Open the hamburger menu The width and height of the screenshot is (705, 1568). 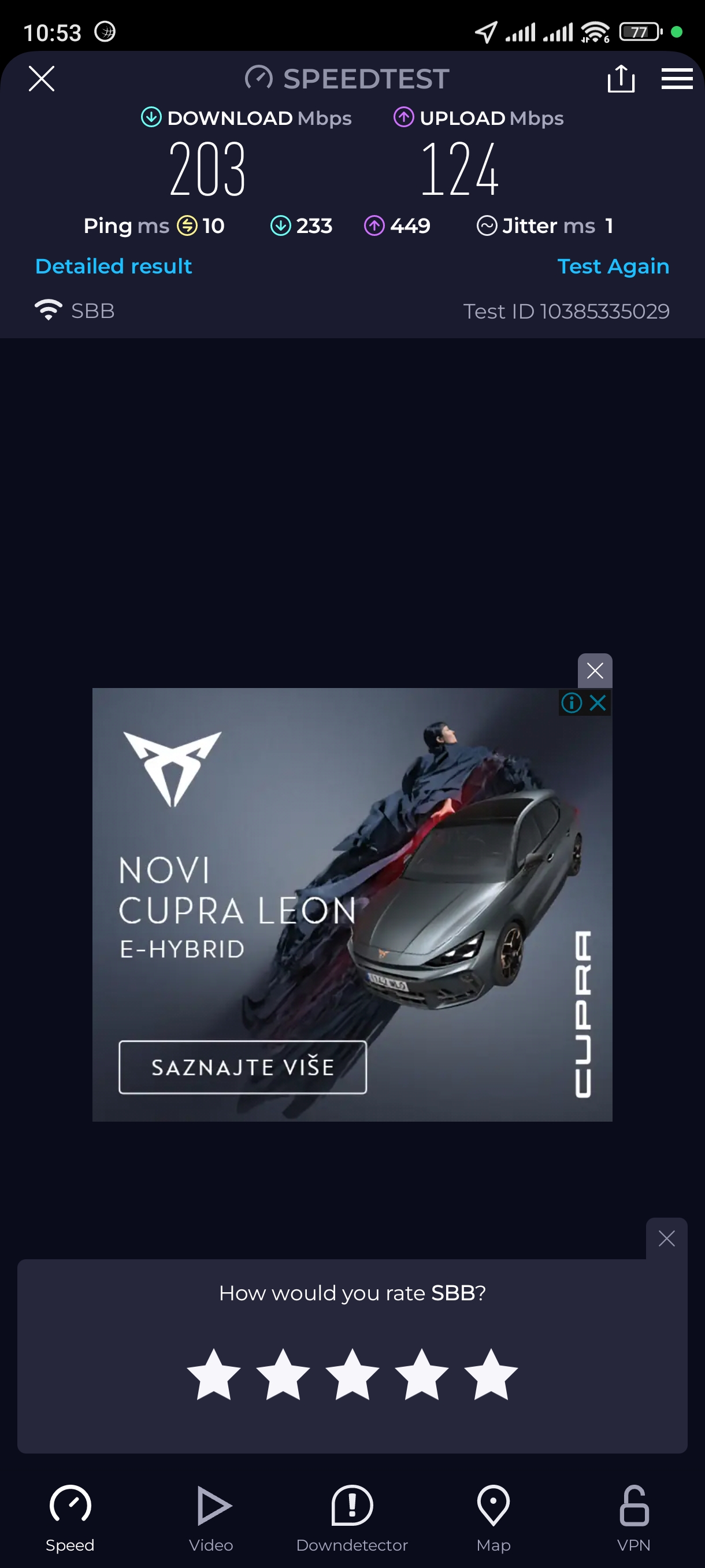coord(677,79)
